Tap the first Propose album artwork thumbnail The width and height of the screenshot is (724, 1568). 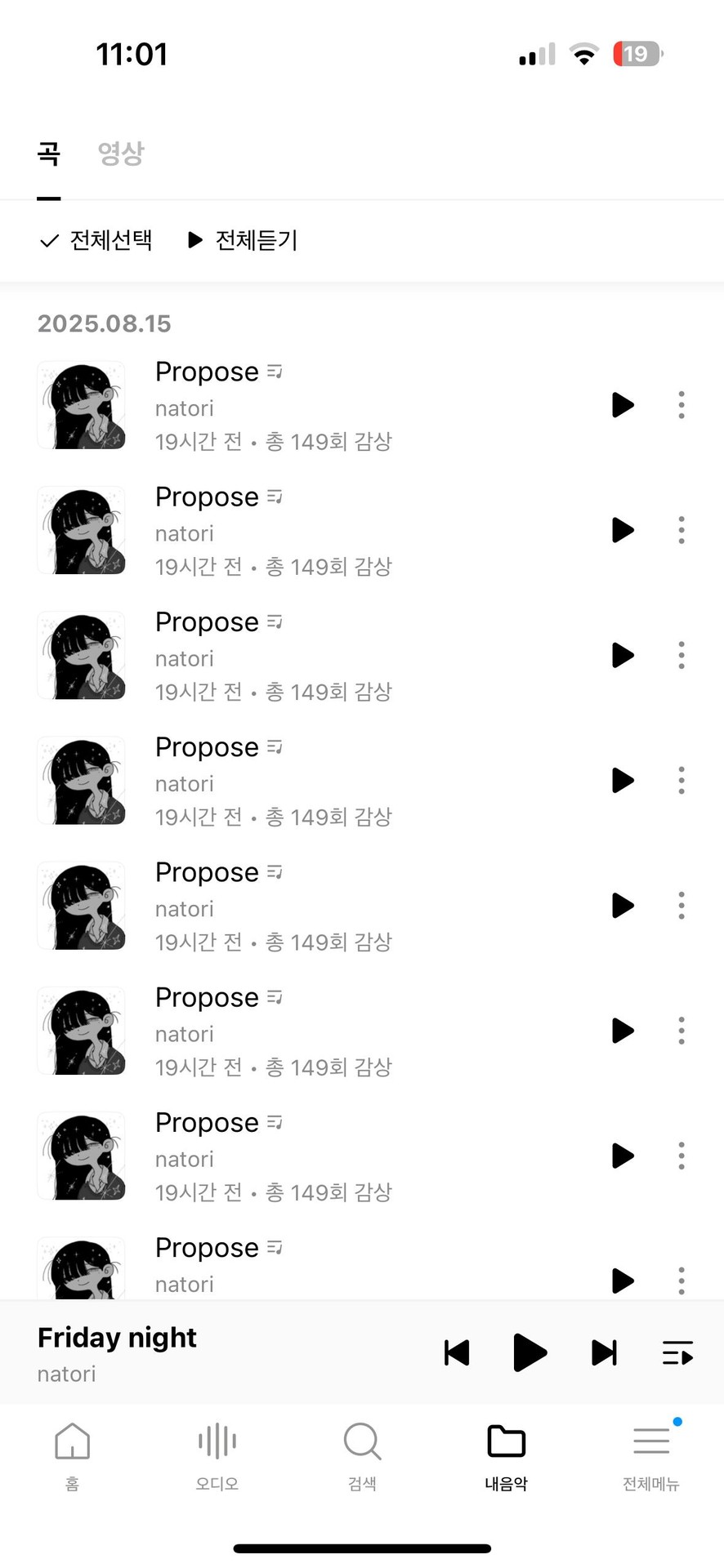click(82, 405)
